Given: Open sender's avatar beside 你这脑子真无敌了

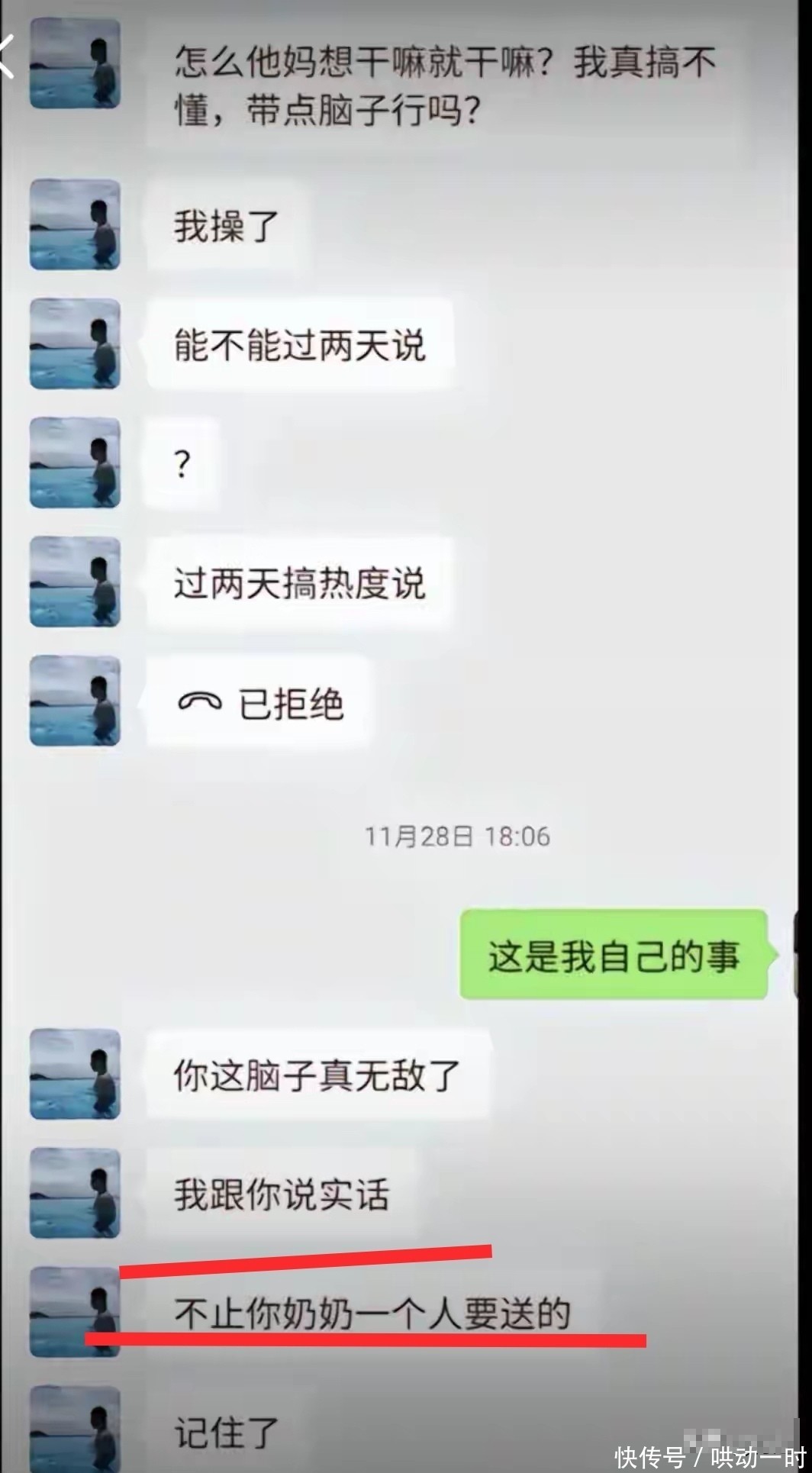Looking at the screenshot, I should [x=75, y=1075].
